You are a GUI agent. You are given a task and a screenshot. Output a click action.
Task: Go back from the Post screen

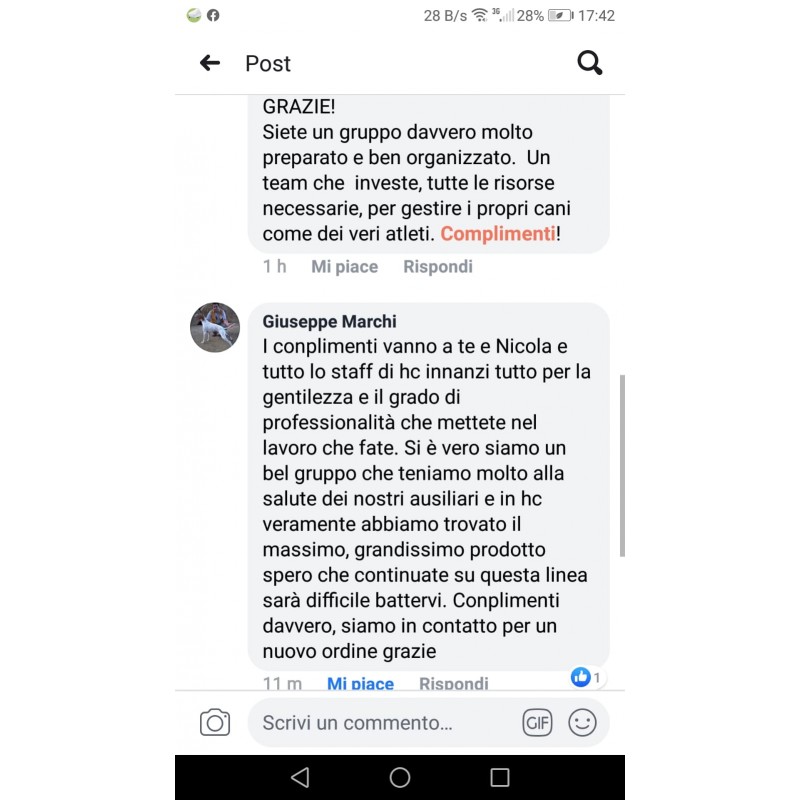pos(210,63)
